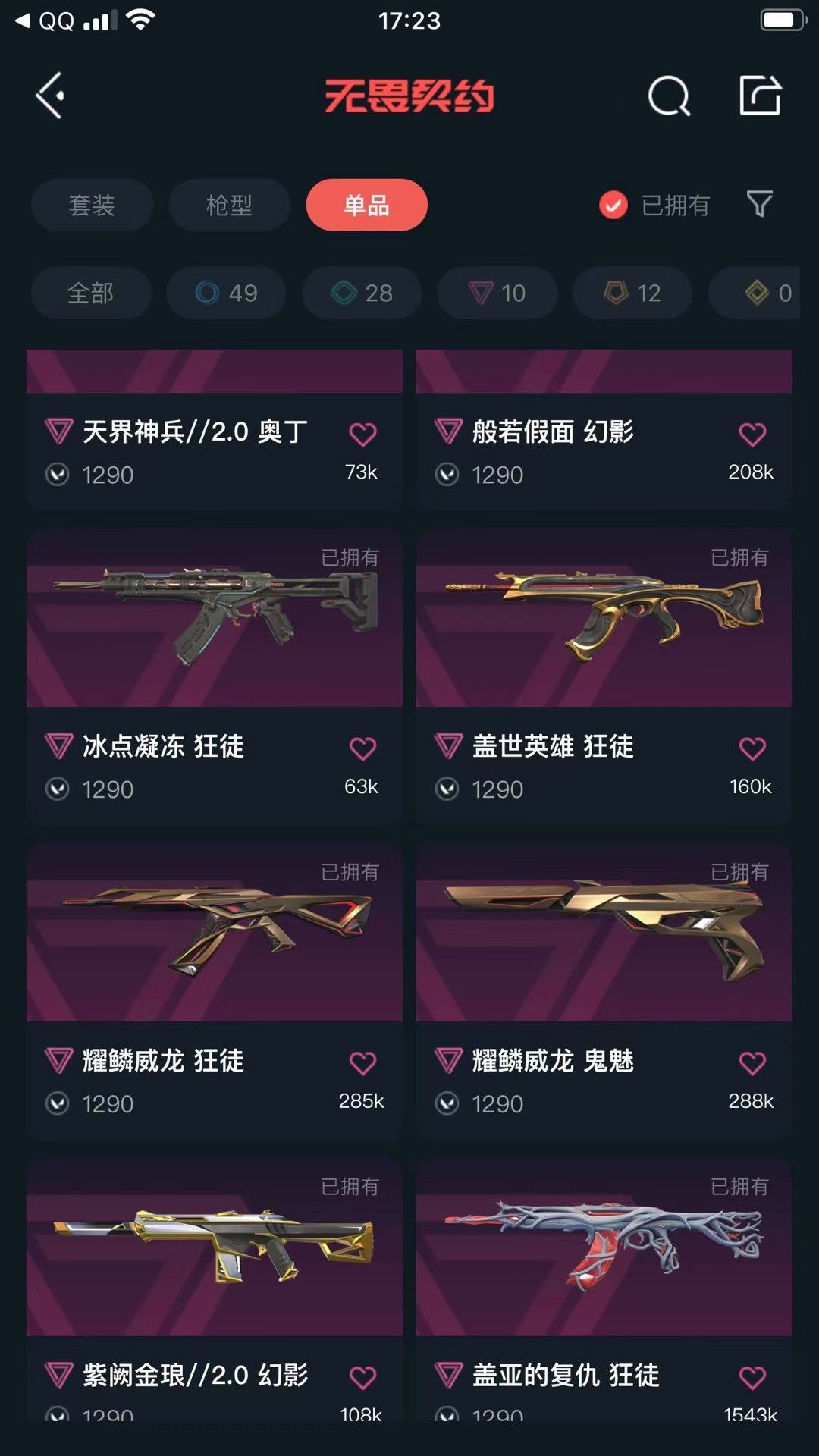Like the 耀鳞威龙 狂徒 skin
Image resolution: width=819 pixels, height=1456 pixels.
pyautogui.click(x=362, y=1063)
